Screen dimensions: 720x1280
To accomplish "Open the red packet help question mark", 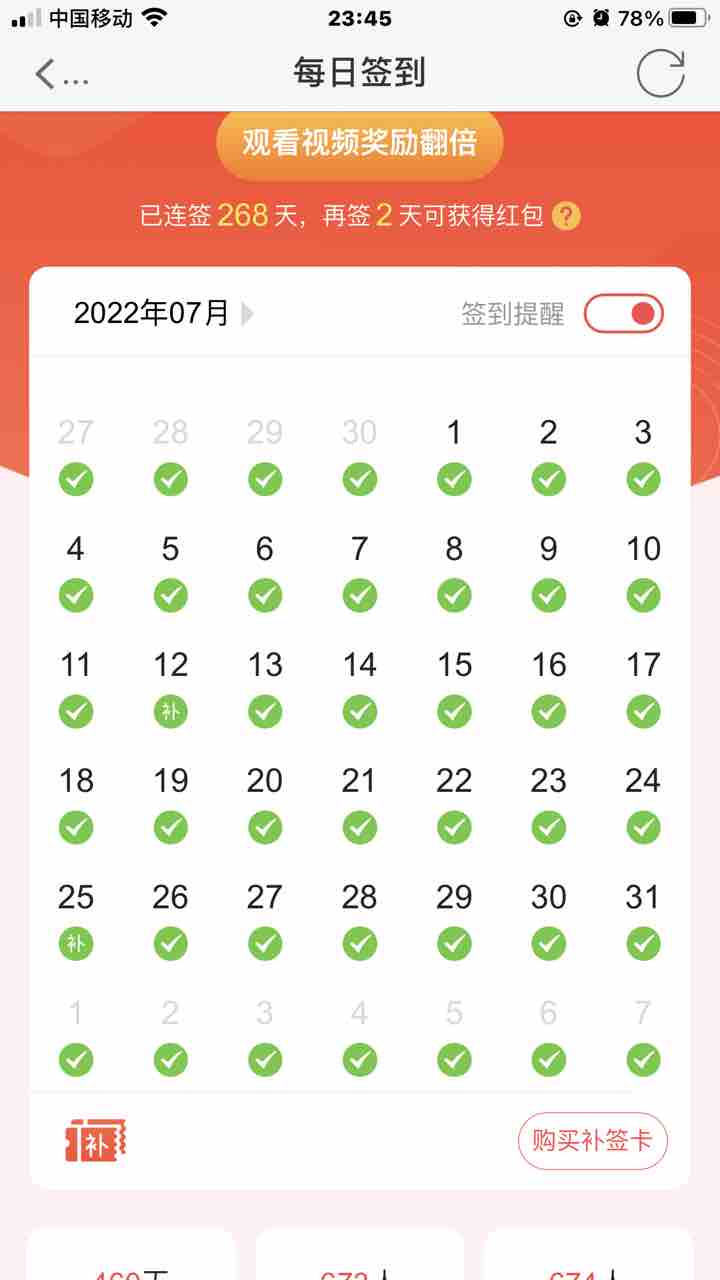I will 566,215.
